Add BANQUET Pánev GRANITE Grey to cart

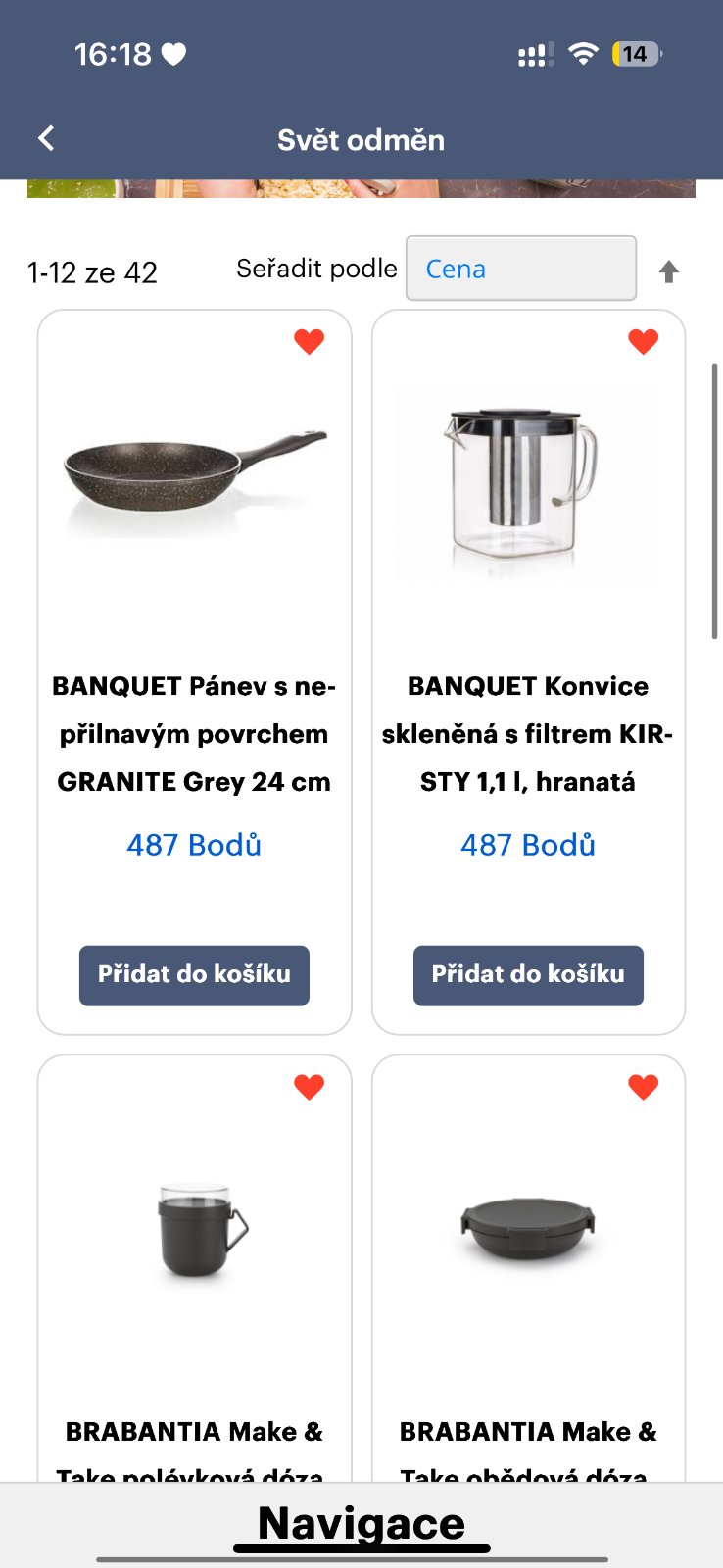[194, 975]
